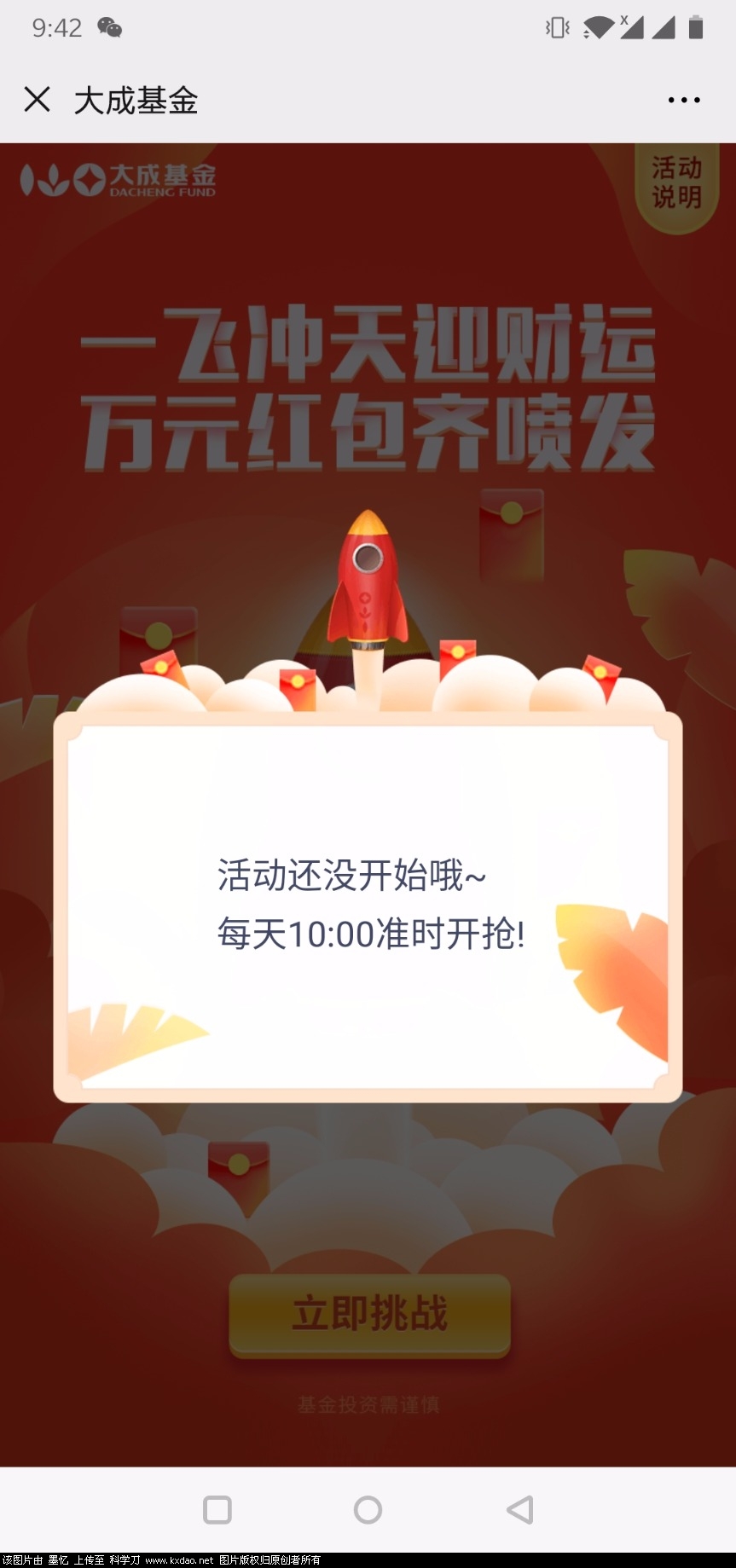Screen dimensions: 736x1568
Task: Open the three-dot overflow menu
Action: (684, 100)
